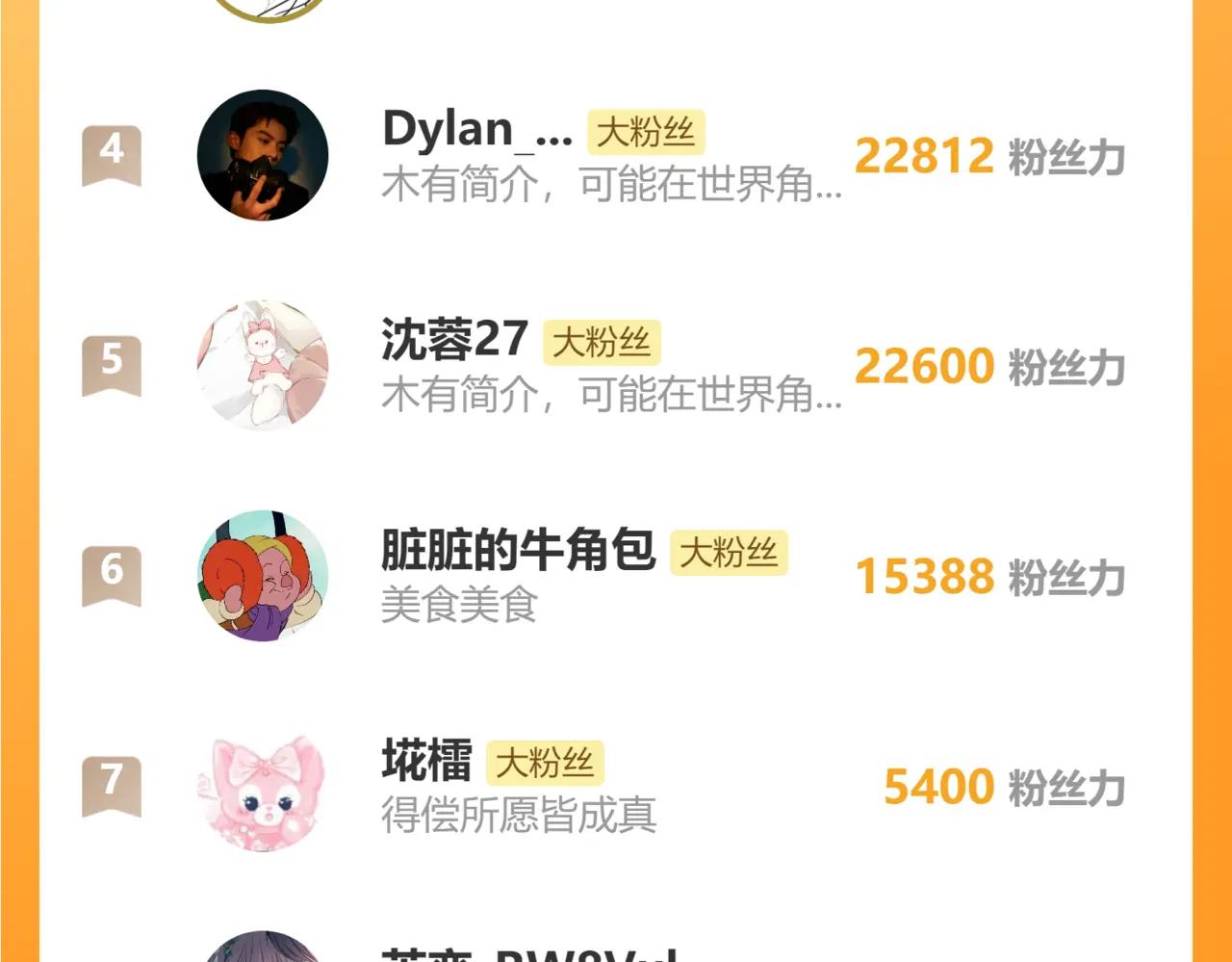Screen dimensions: 1232x962
Task: Open Dylan_ fan profile row
Action: point(477,130)
